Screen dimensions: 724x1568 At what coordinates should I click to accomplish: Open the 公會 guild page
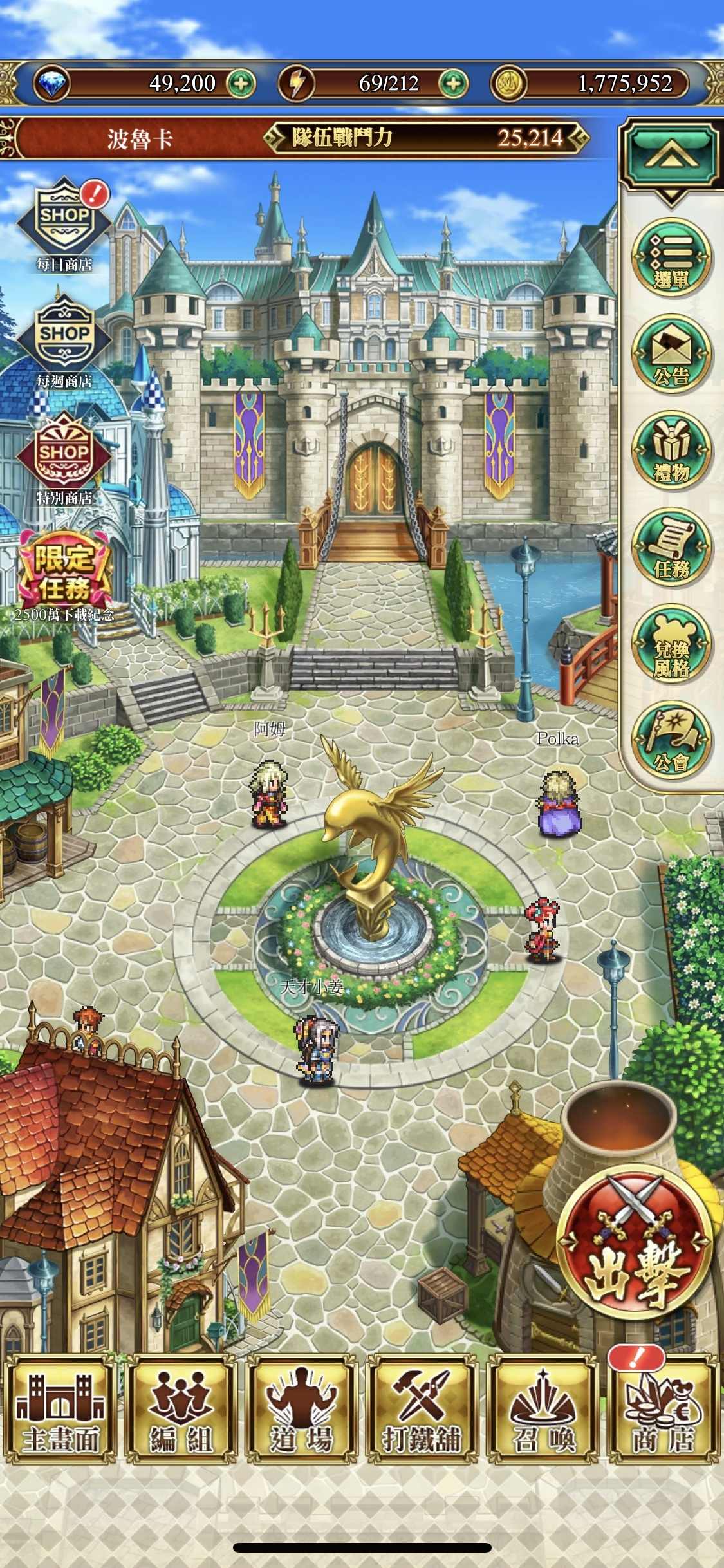pyautogui.click(x=671, y=742)
